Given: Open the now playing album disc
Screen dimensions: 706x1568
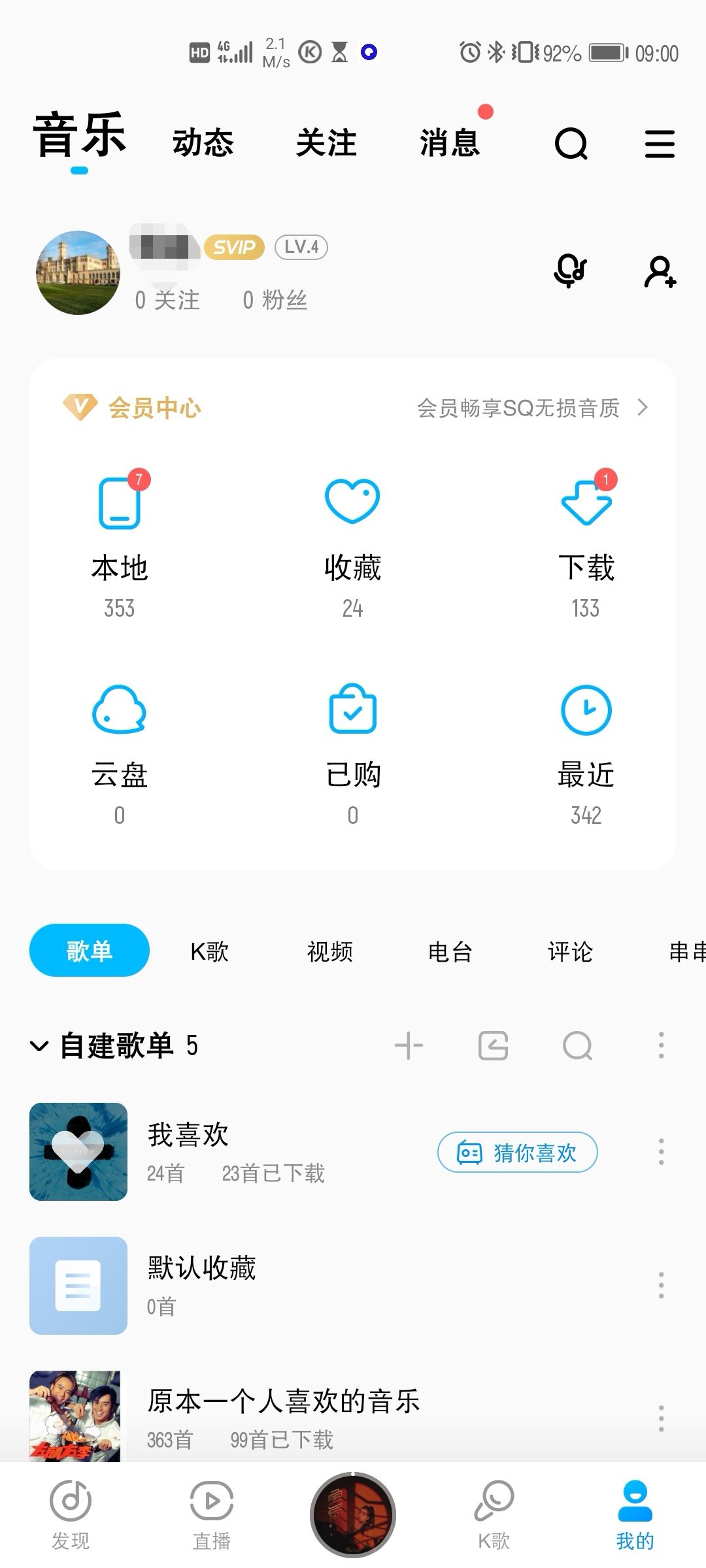Looking at the screenshot, I should pos(353,1514).
